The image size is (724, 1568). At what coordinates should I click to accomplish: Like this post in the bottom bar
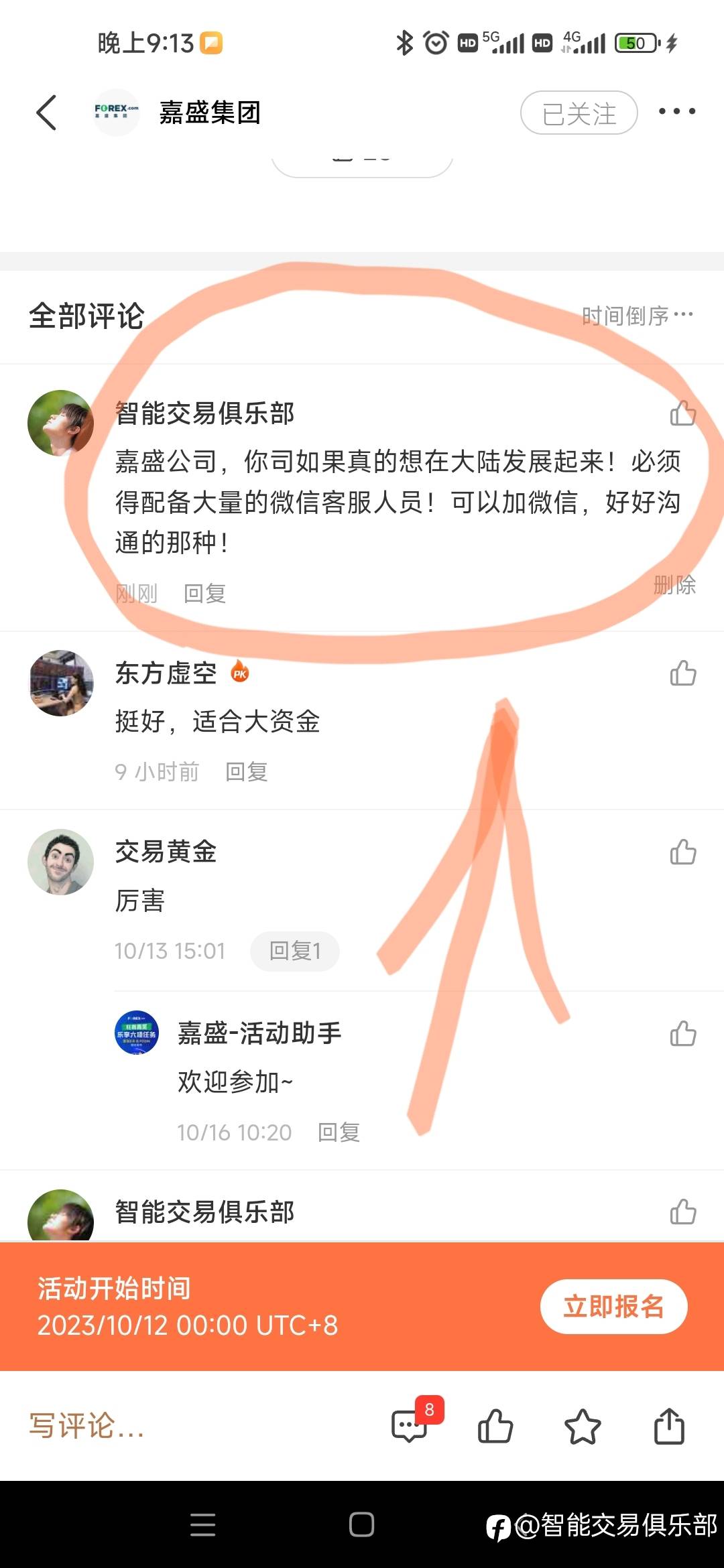pyautogui.click(x=495, y=1426)
